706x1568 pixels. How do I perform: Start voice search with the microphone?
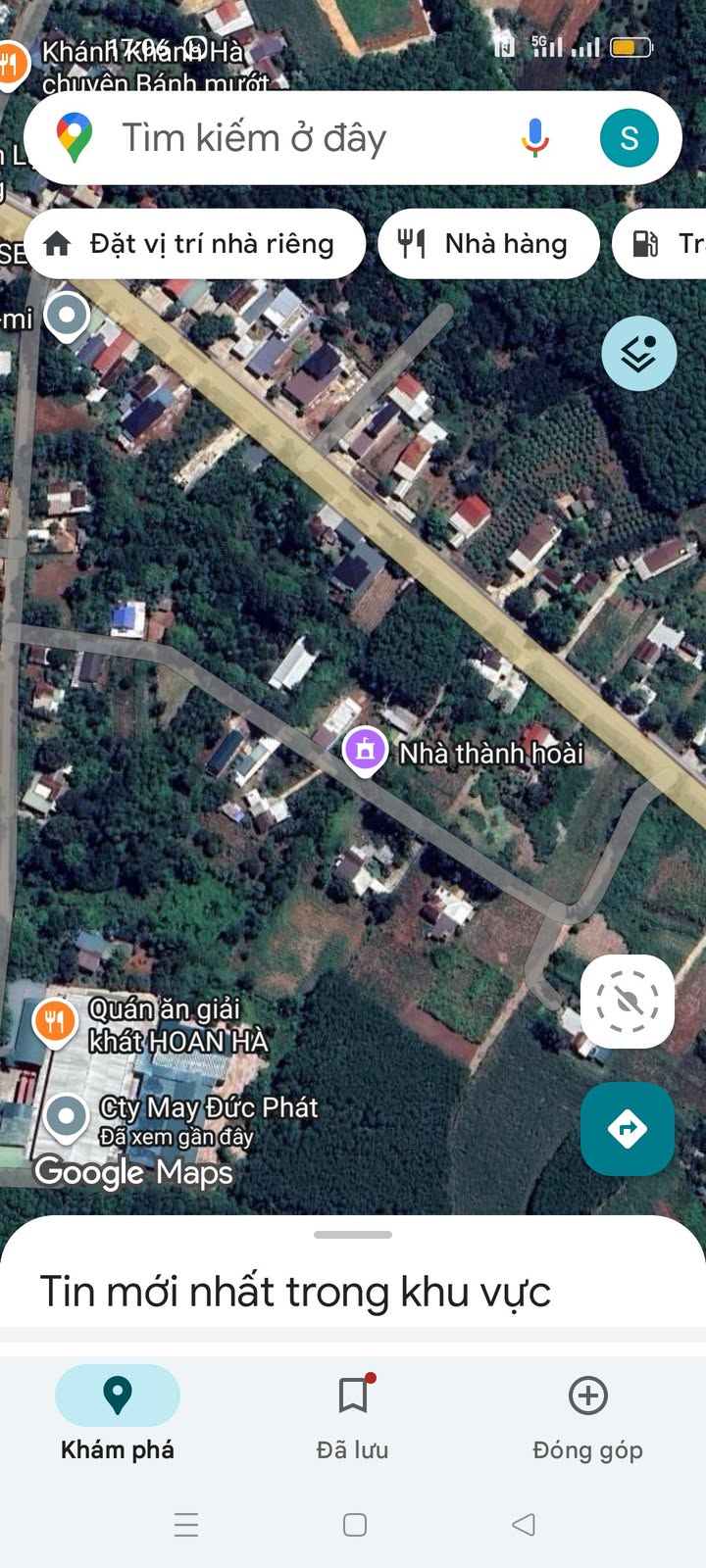[x=534, y=138]
